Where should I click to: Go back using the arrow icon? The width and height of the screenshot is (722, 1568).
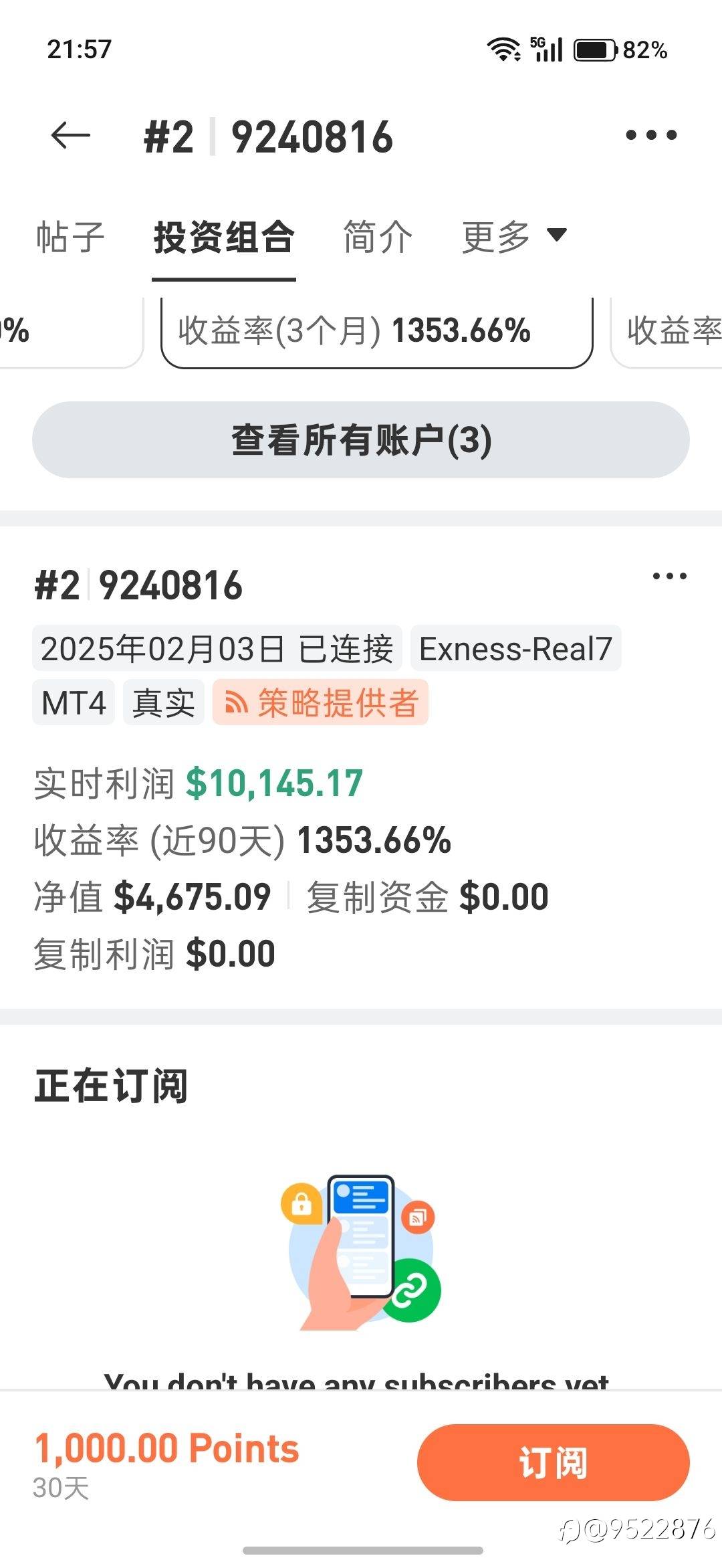click(x=70, y=135)
